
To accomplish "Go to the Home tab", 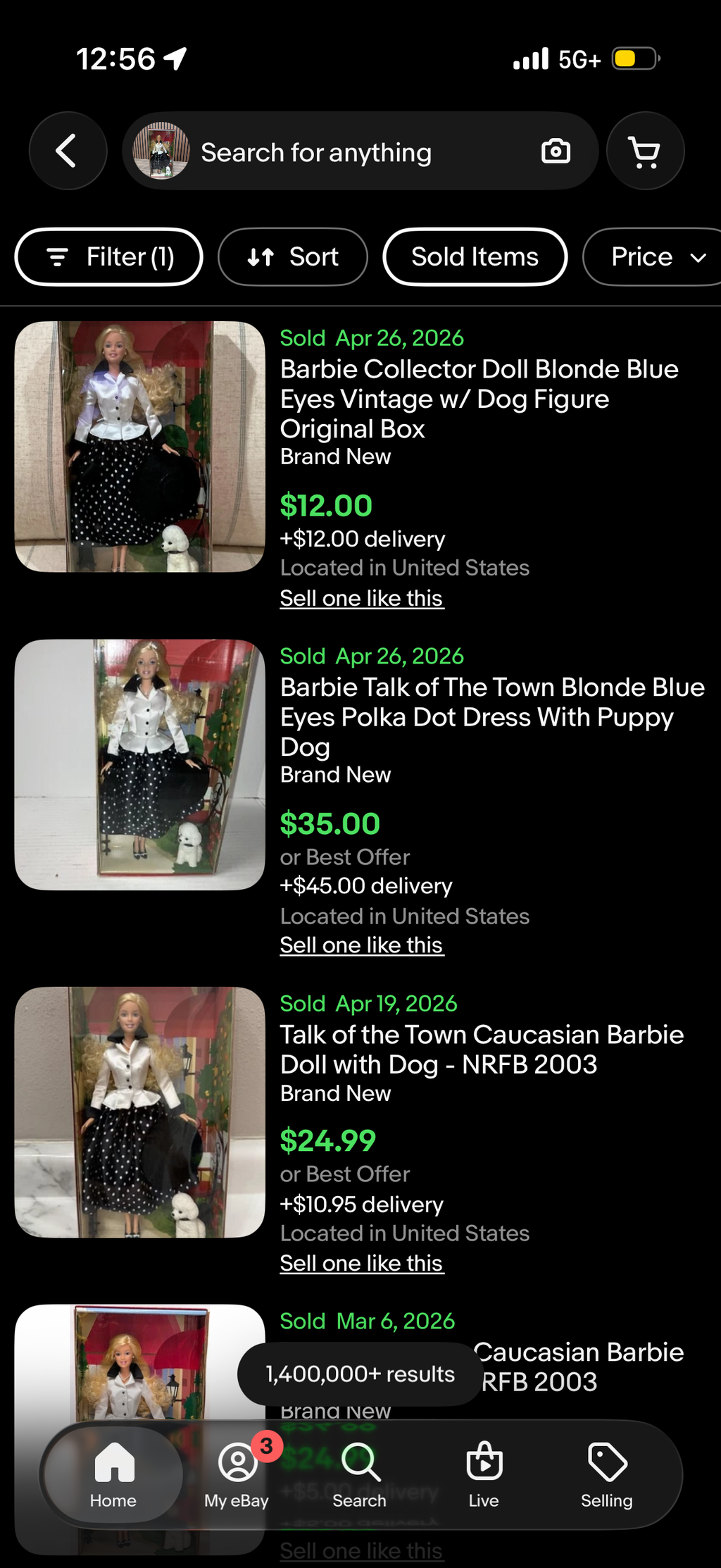I will [x=113, y=1474].
